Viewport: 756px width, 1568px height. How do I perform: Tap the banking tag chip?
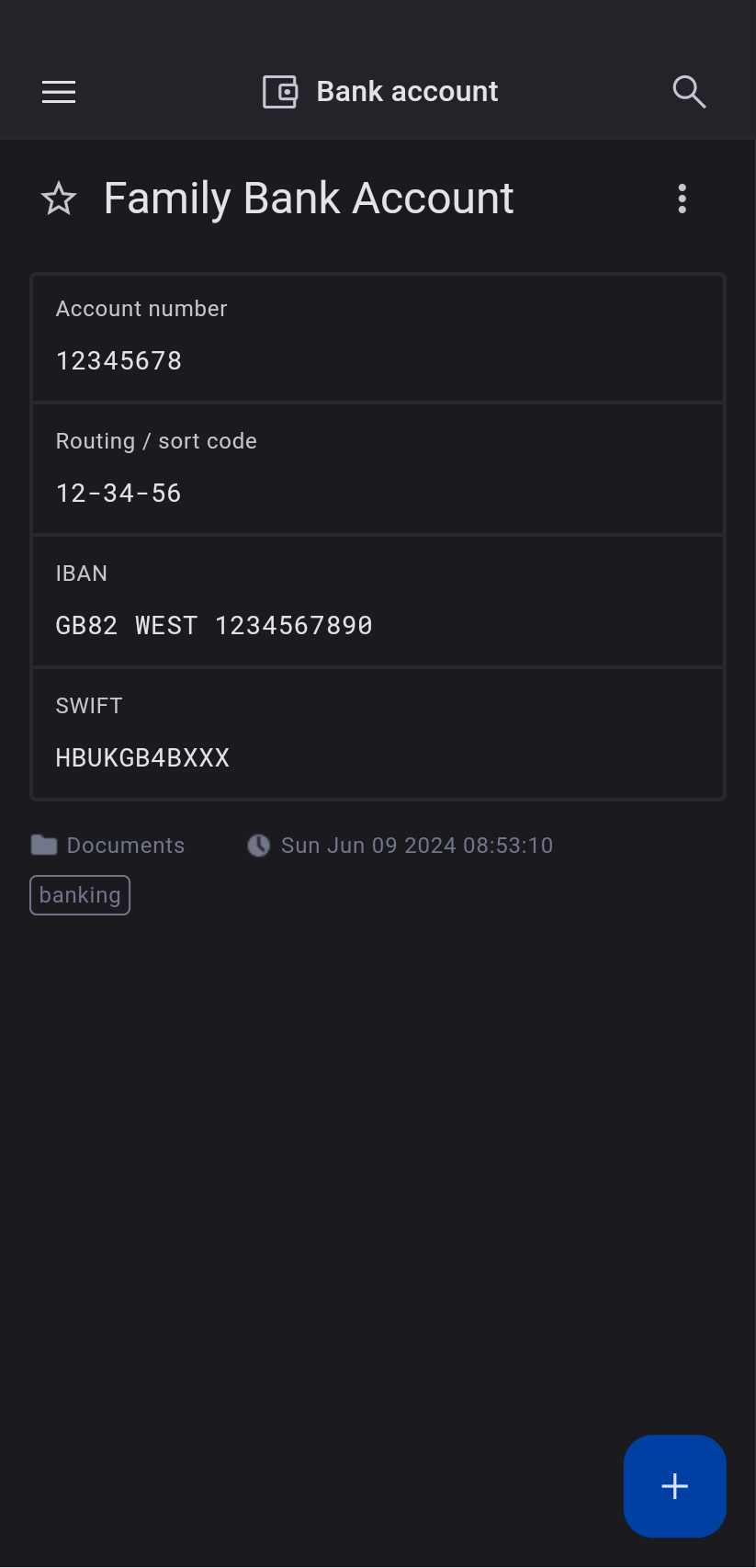point(80,895)
